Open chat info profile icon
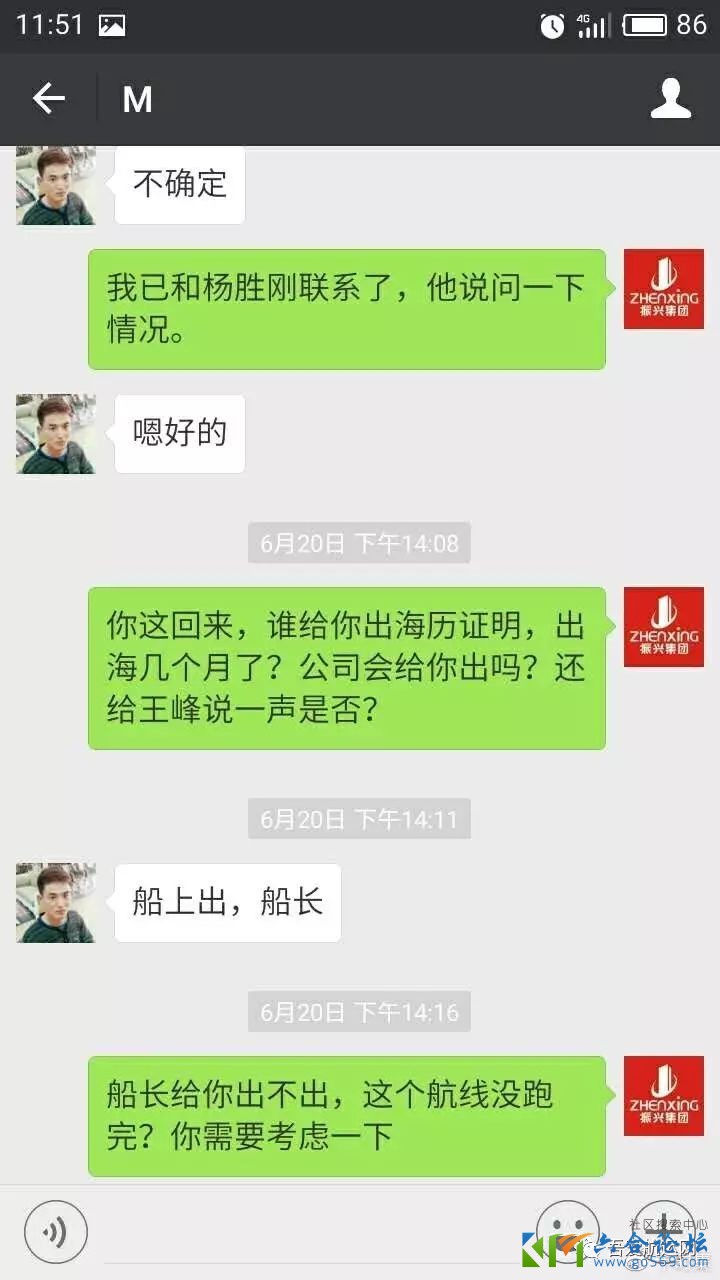 [671, 99]
